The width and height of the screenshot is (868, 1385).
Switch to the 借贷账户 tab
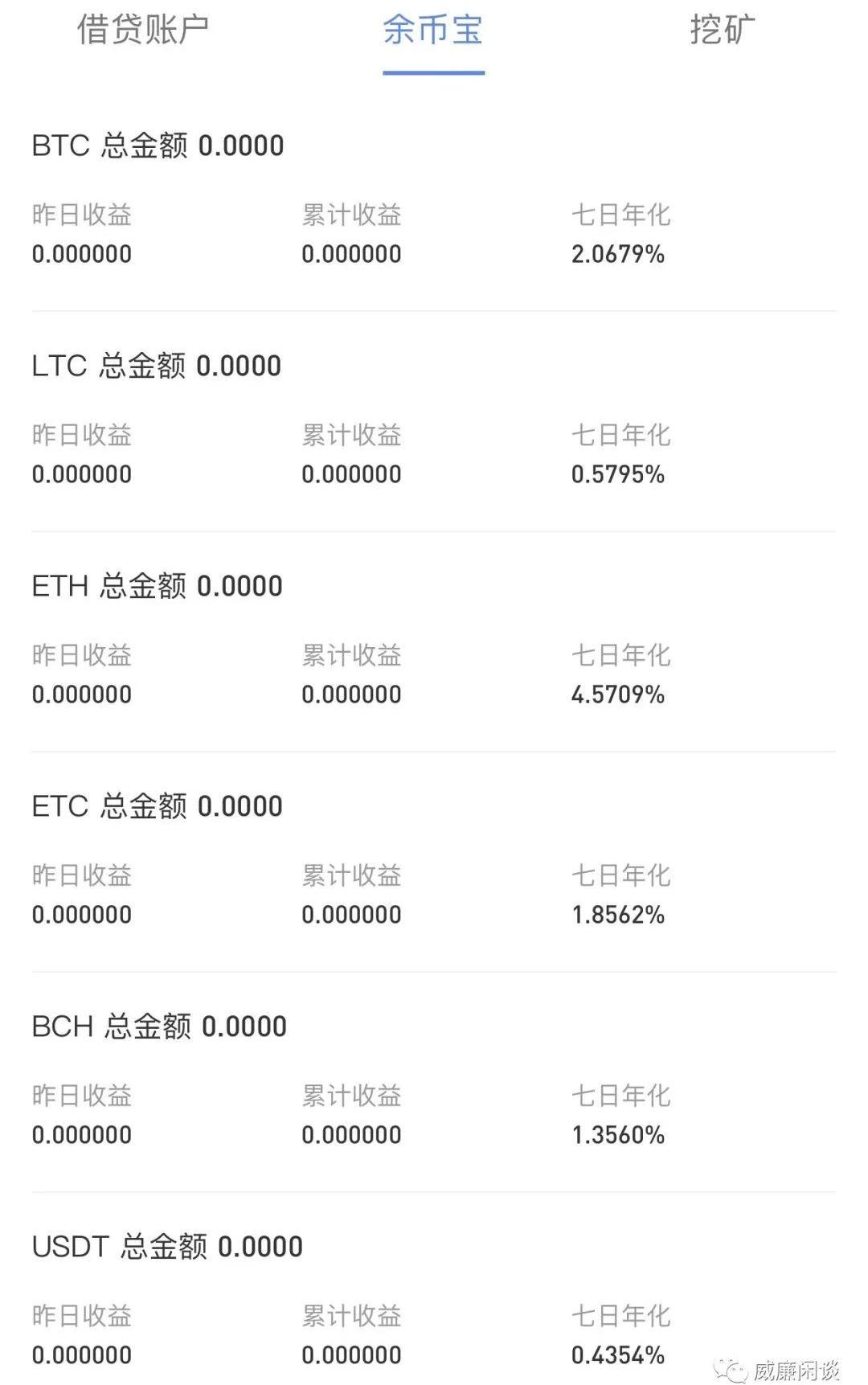(x=143, y=31)
